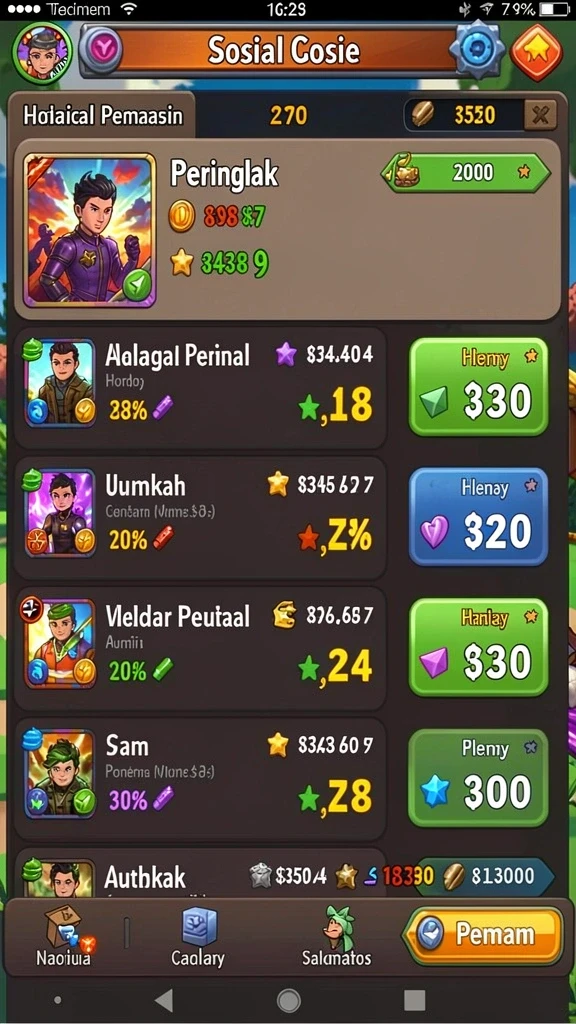
Task: Select the Holaical Pemaasin tab
Action: pyautogui.click(x=103, y=116)
